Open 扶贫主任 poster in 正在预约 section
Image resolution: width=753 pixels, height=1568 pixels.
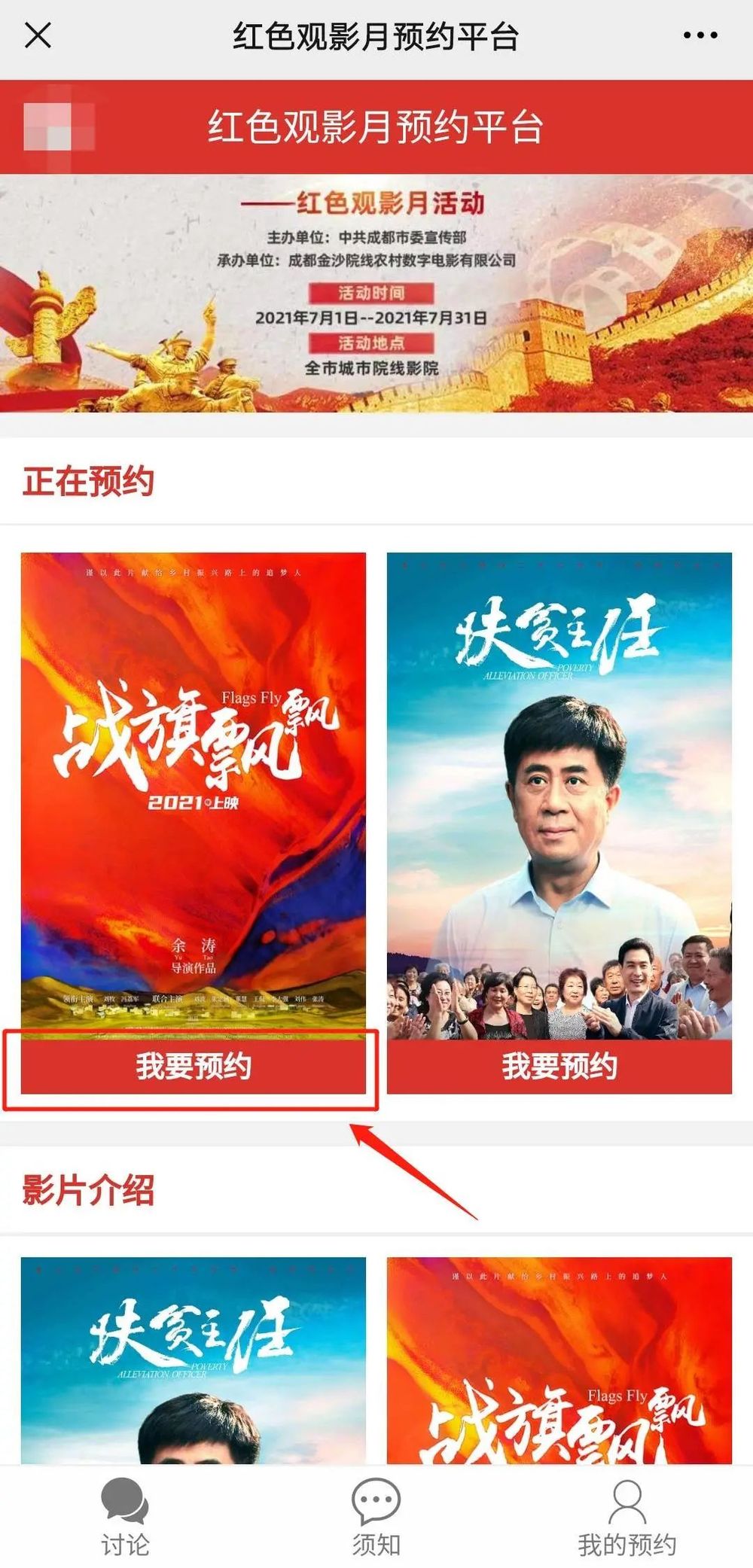pos(559,796)
